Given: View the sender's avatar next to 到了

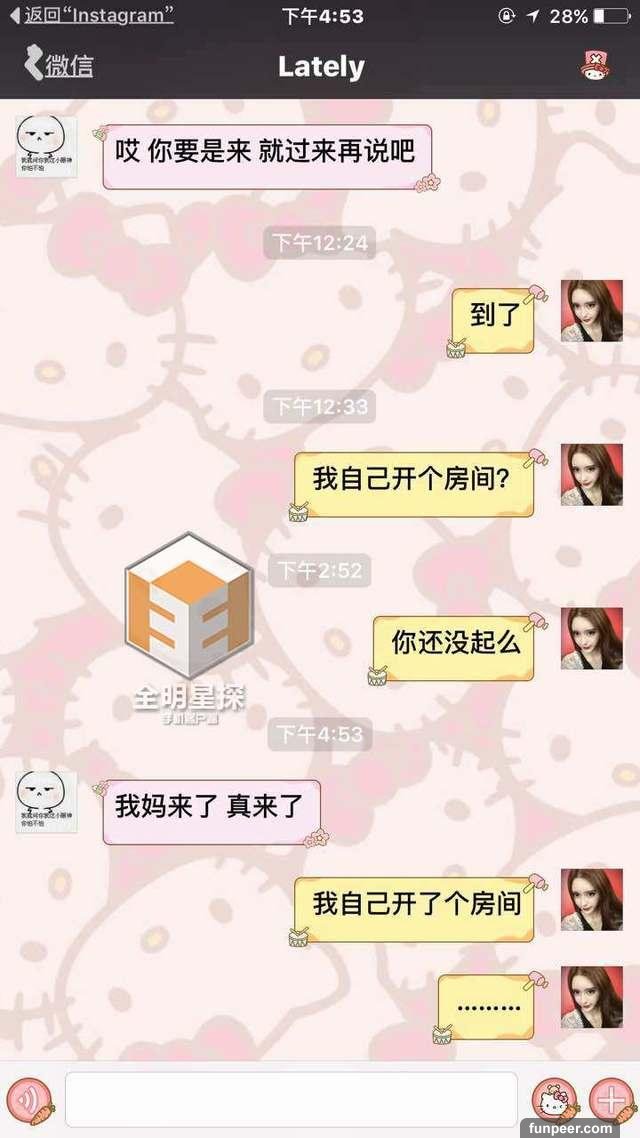Looking at the screenshot, I should pos(591,311).
